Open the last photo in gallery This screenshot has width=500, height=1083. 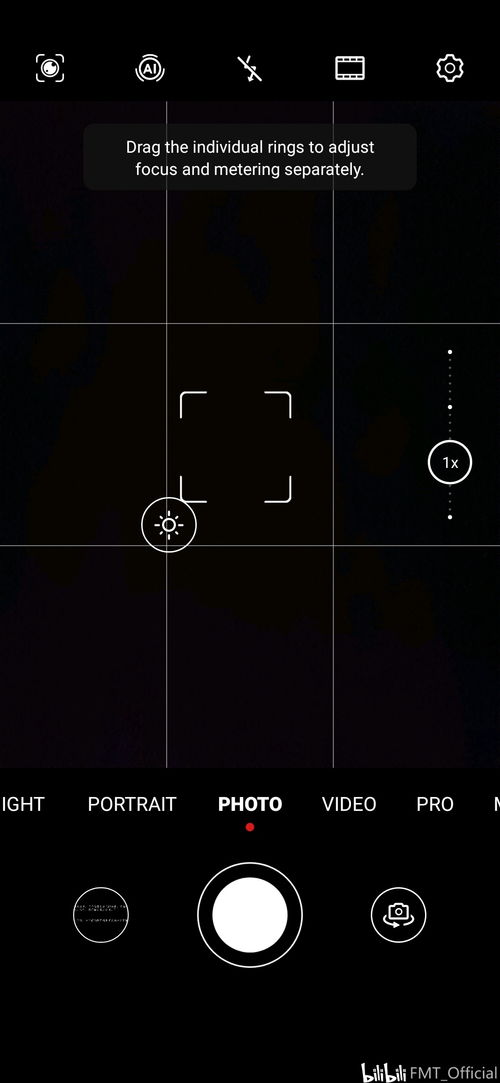click(x=101, y=915)
